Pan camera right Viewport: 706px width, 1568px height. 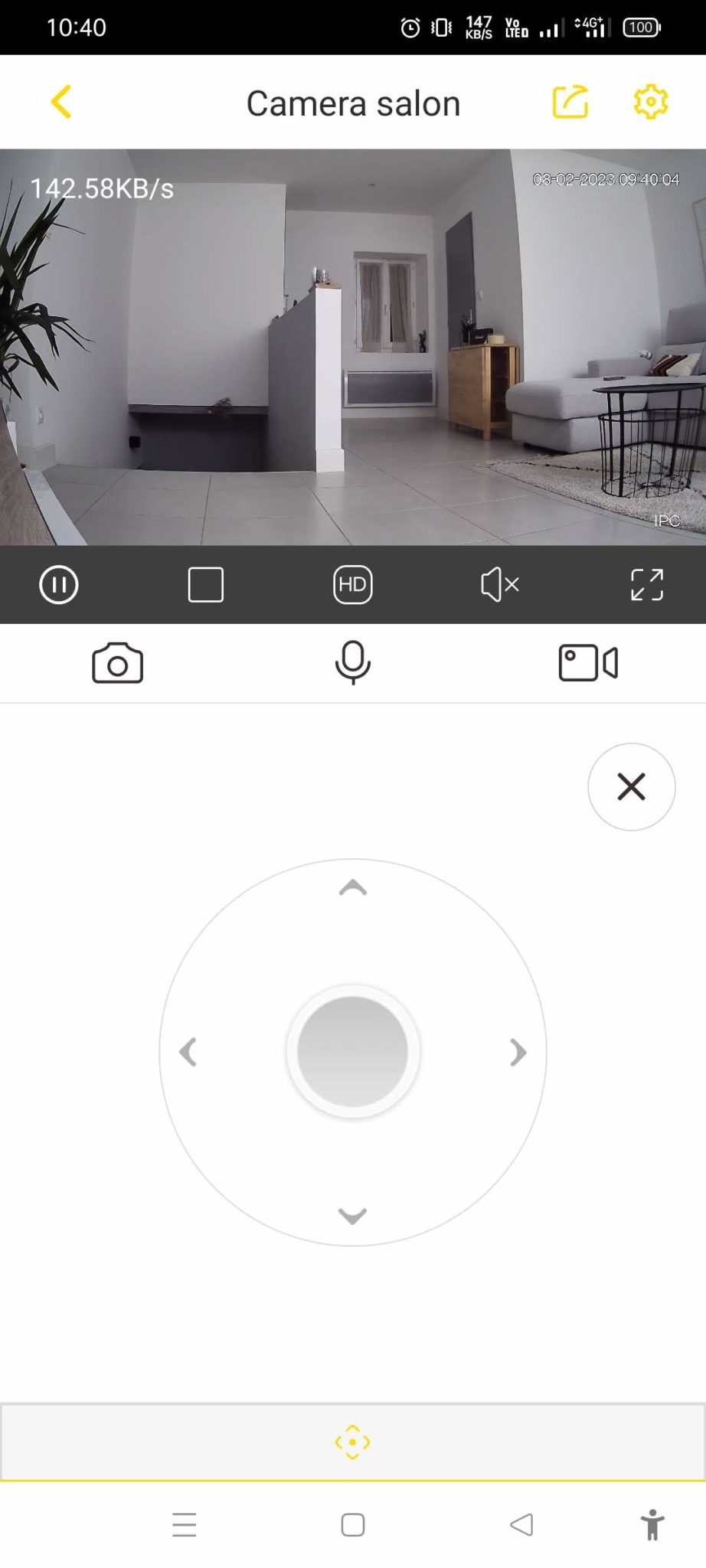518,1052
